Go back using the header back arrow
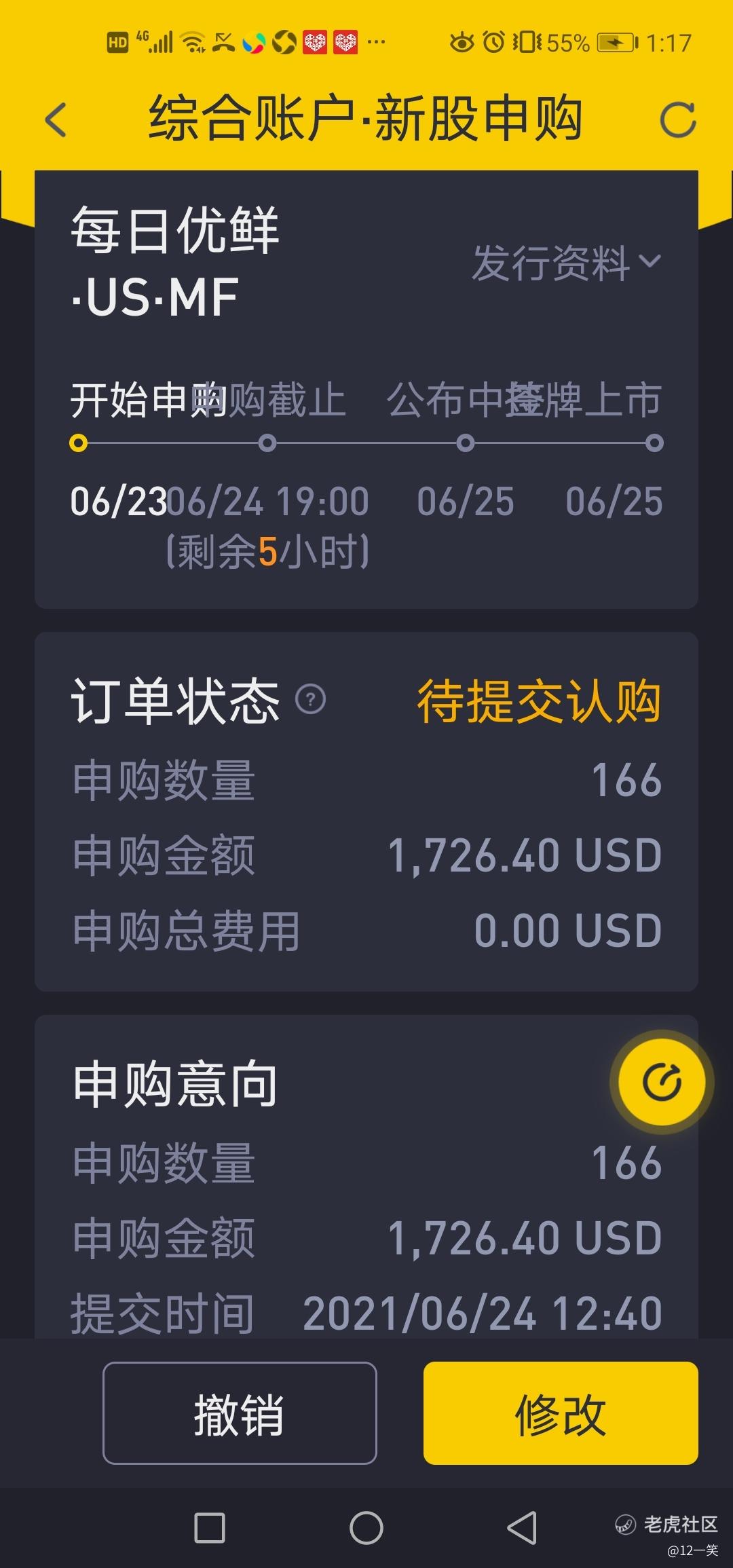 pyautogui.click(x=56, y=120)
